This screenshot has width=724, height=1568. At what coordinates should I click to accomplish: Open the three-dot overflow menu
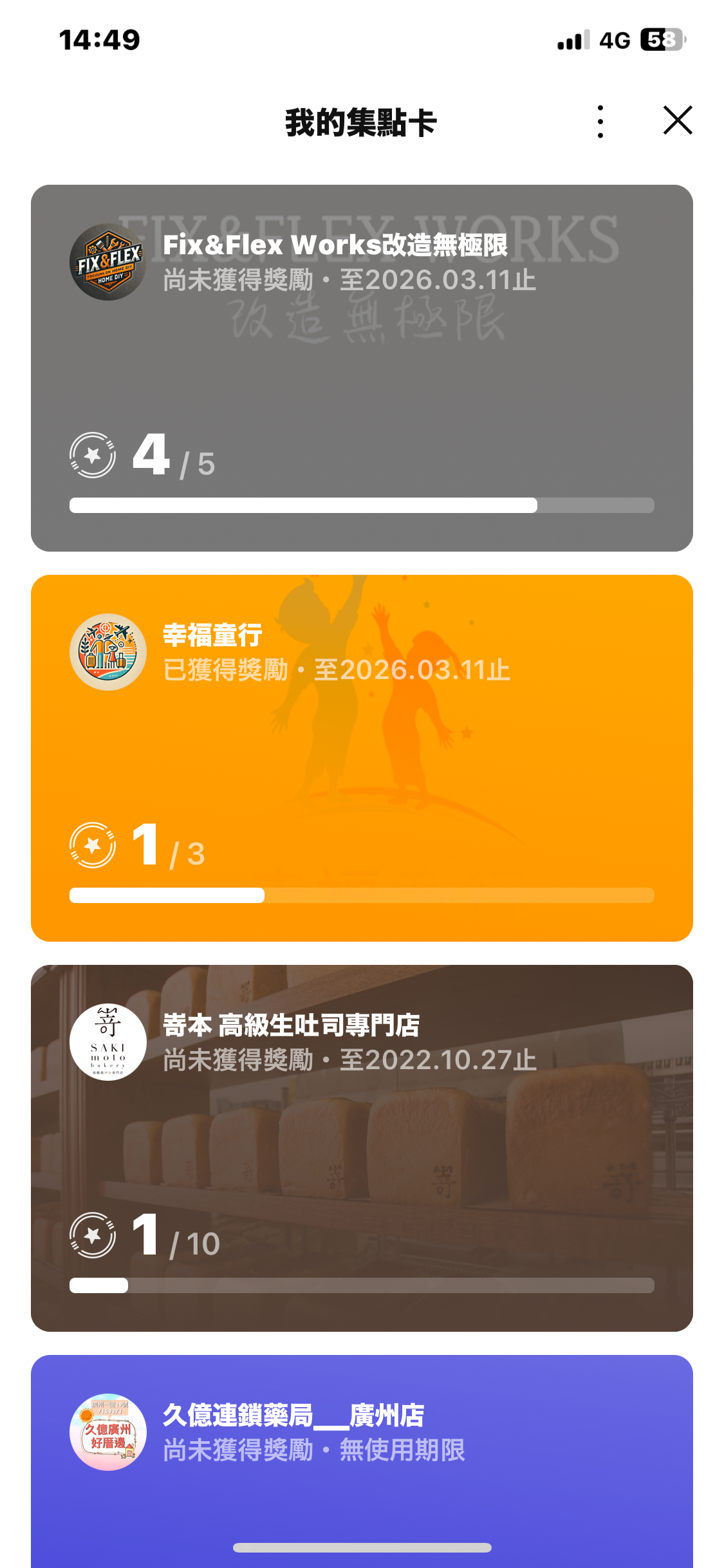tap(600, 122)
